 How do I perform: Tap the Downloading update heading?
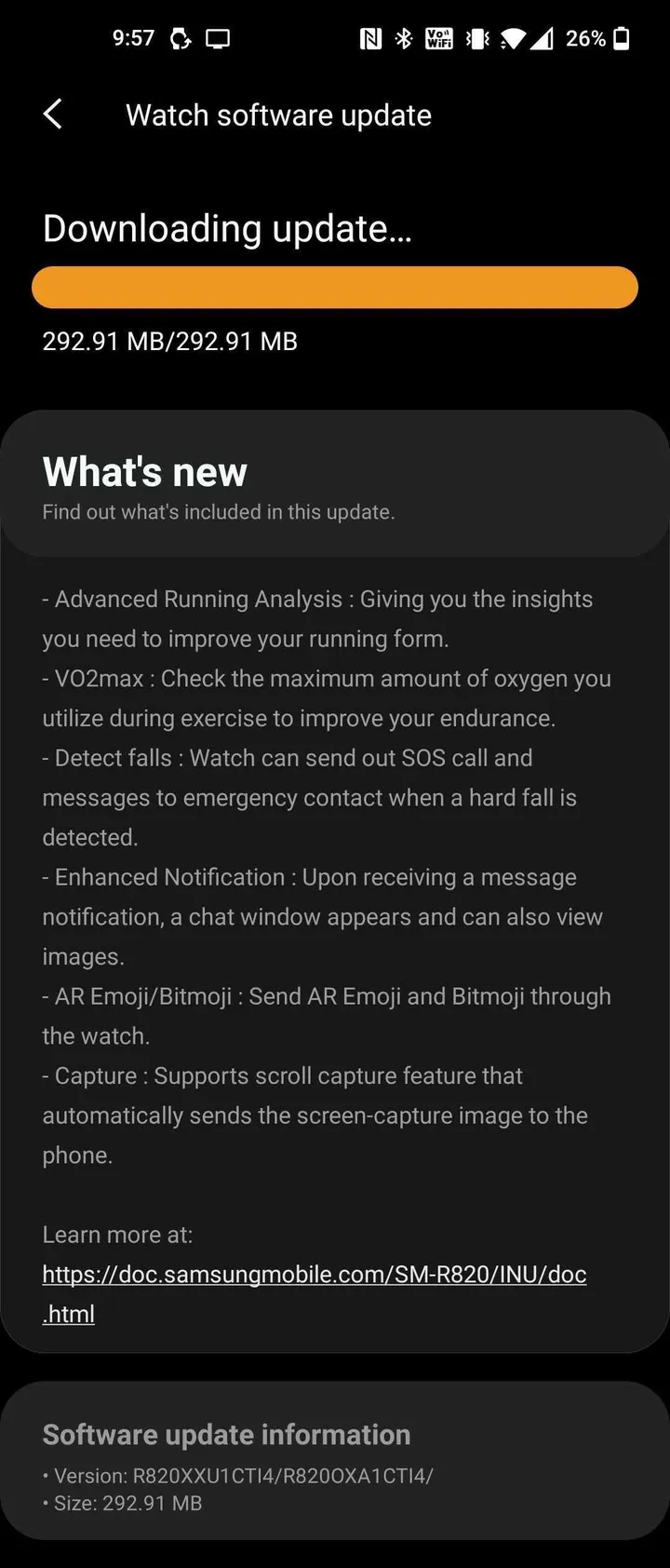(x=227, y=228)
